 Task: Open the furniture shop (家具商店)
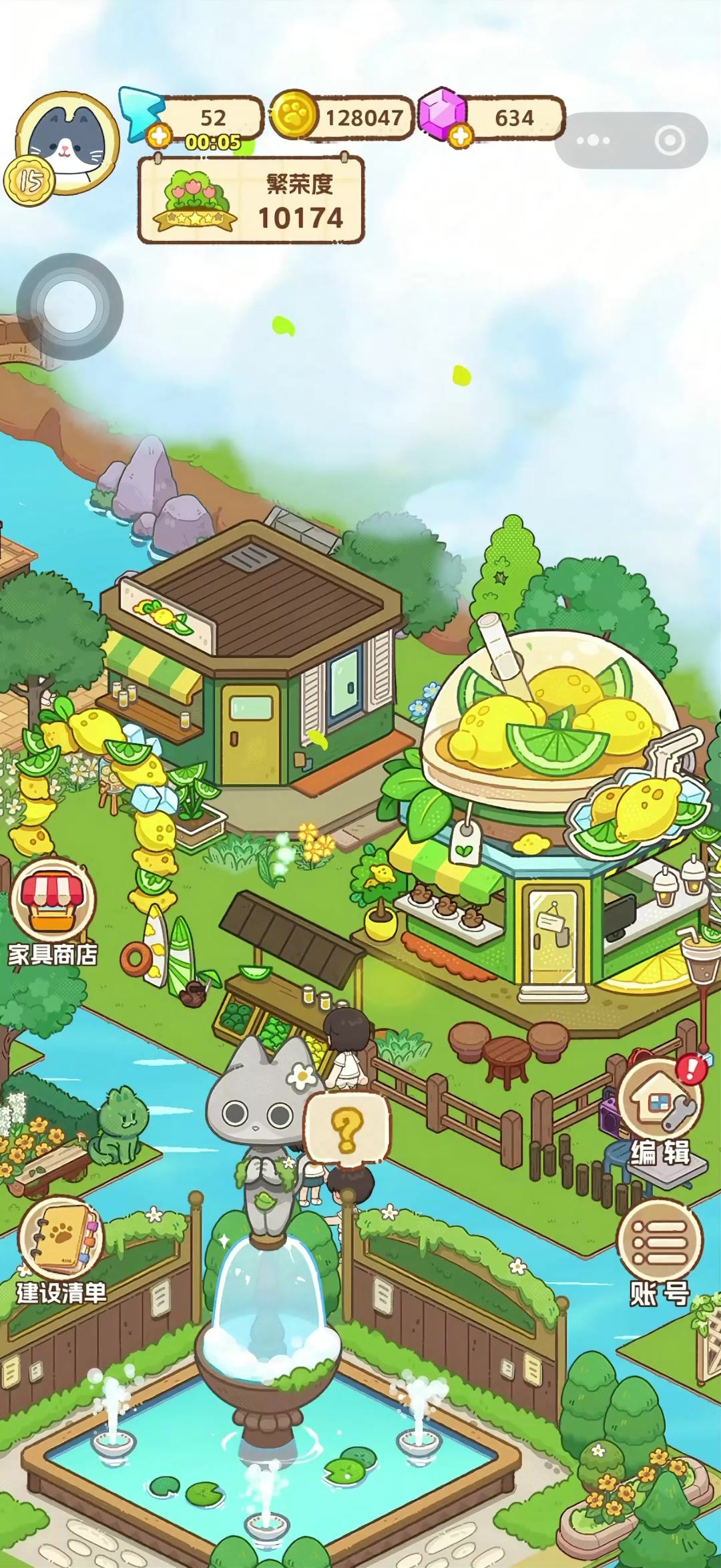[x=53, y=905]
